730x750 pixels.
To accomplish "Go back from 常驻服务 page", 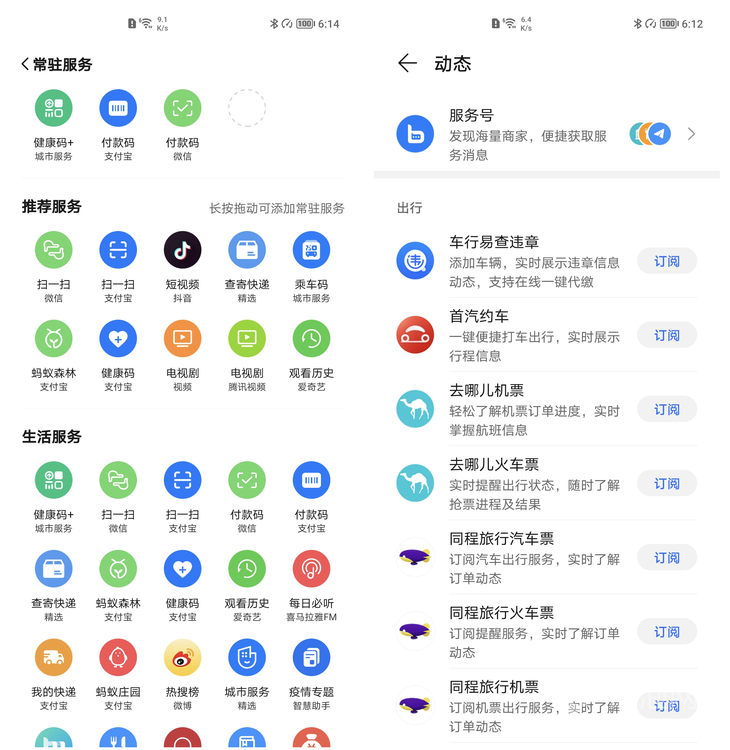I will (x=26, y=64).
